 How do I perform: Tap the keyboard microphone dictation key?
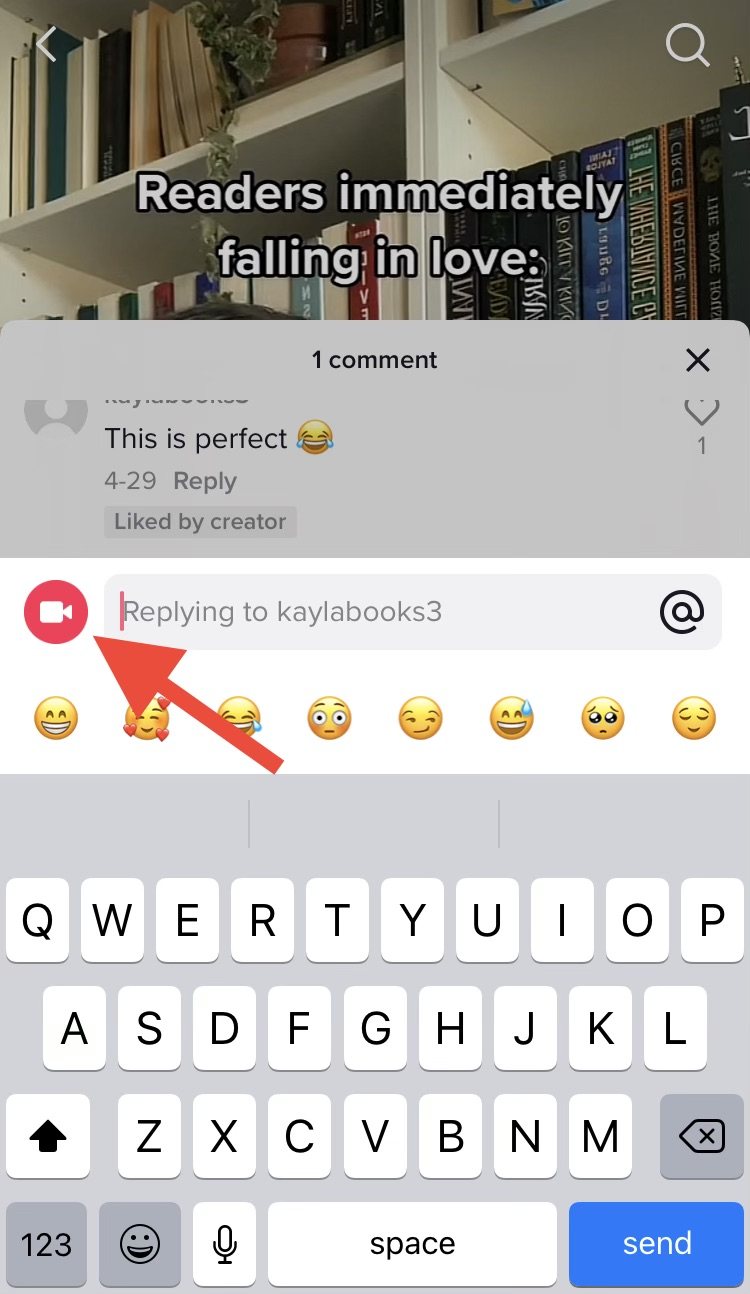point(225,1243)
